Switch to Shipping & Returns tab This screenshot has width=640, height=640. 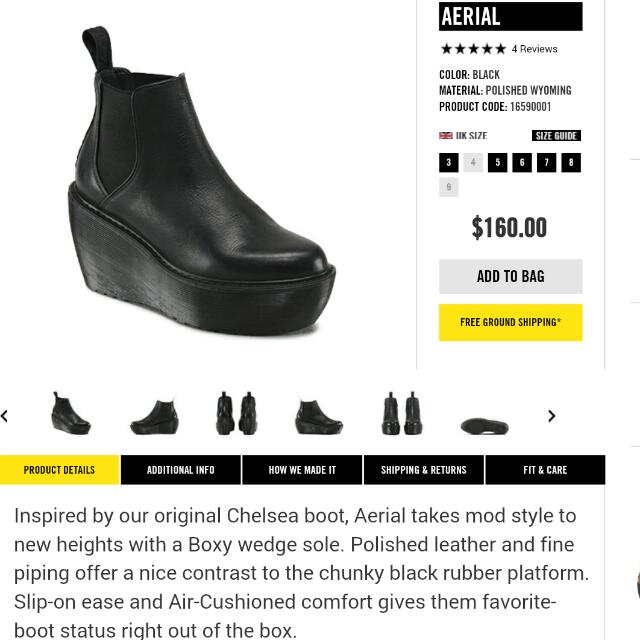424,470
